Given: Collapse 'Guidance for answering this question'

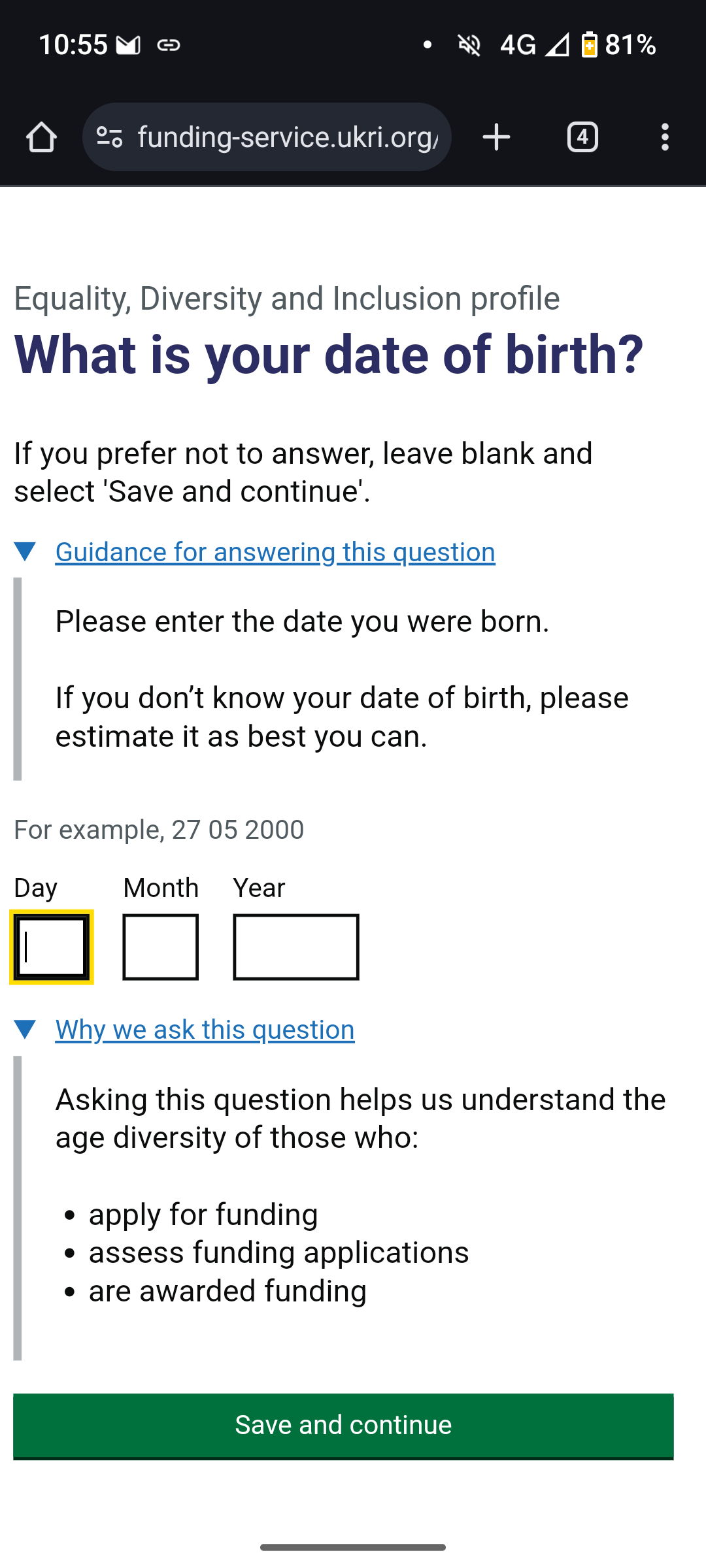Looking at the screenshot, I should point(275,553).
